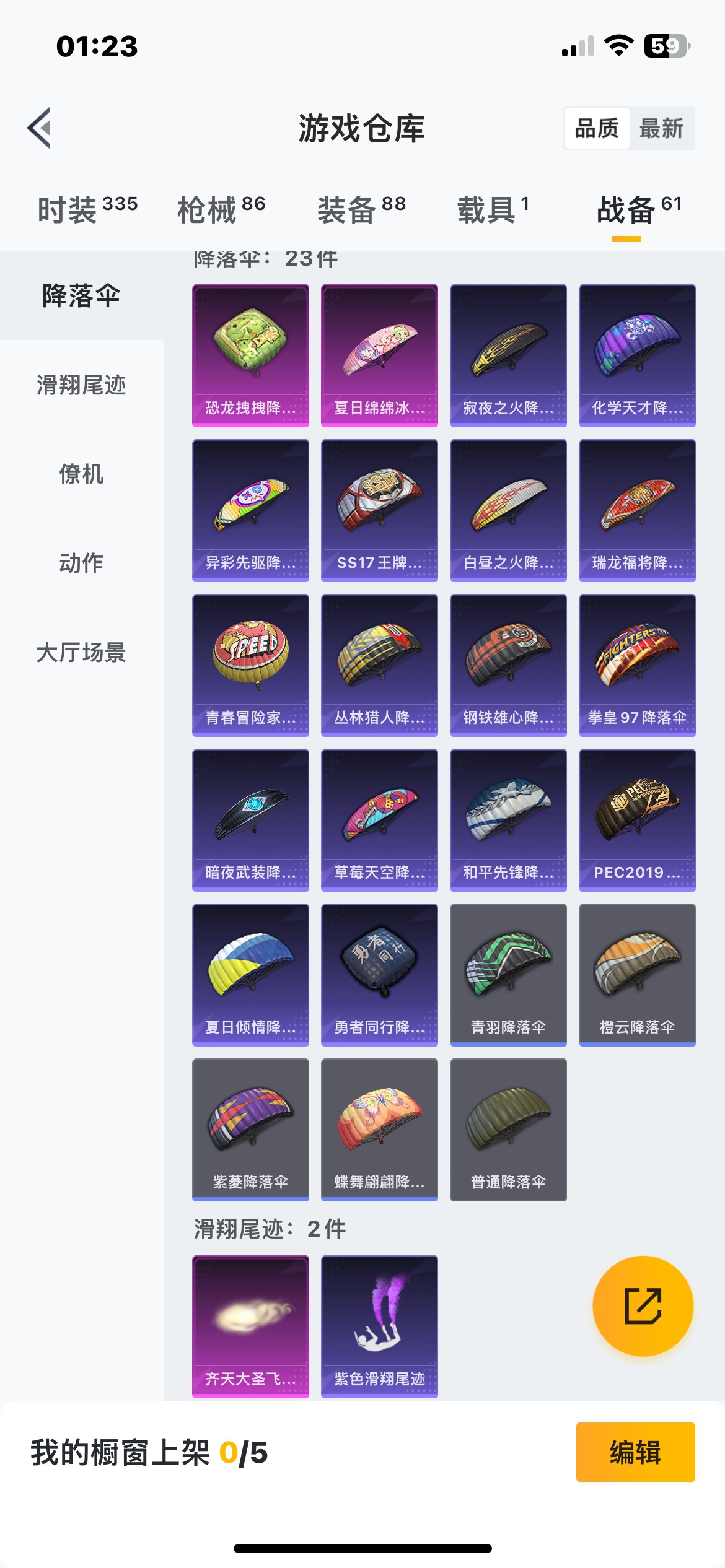Open the 青羽降落伞 item
The image size is (725, 1568).
pos(508,975)
